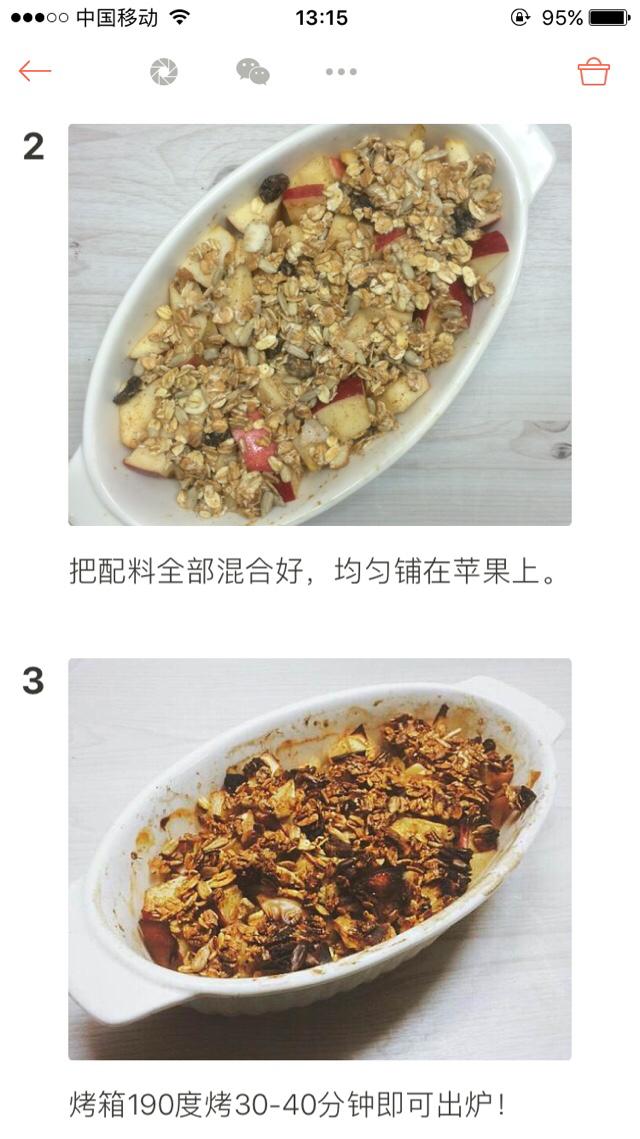Go back with the orange arrow
The image size is (640, 1139).
click(35, 71)
